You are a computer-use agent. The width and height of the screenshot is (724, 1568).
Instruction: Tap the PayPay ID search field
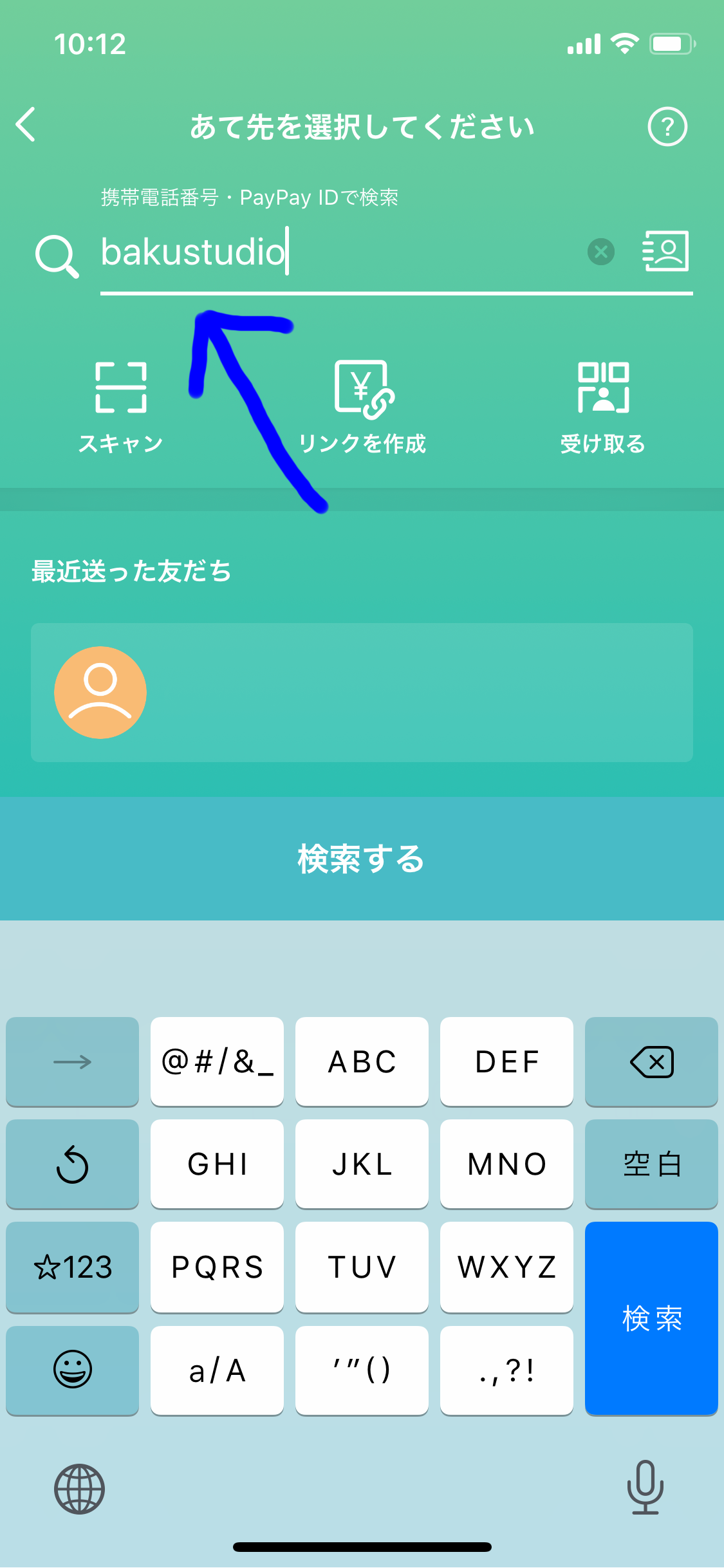tap(335, 252)
